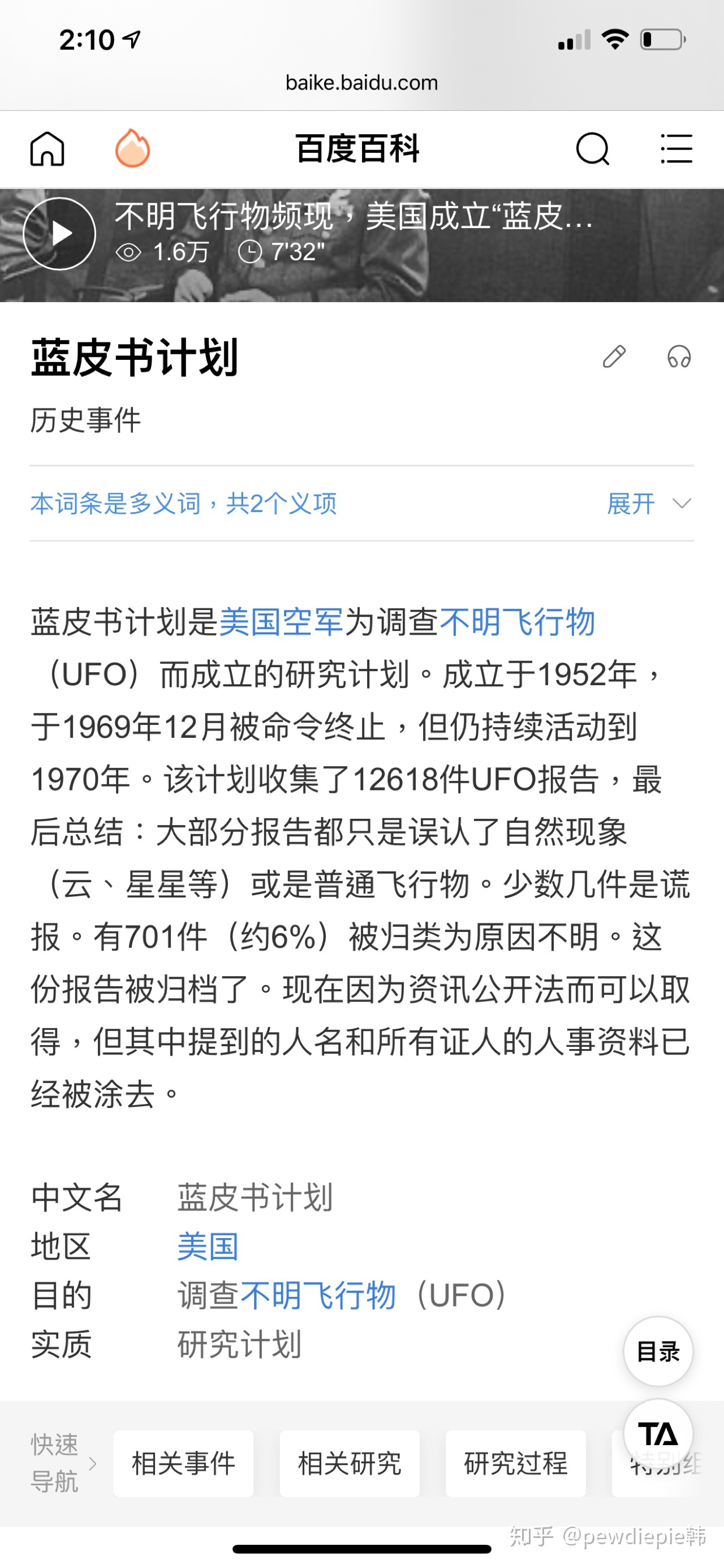724x1568 pixels.
Task: Listen to the entry via headphones icon
Action: [x=679, y=356]
